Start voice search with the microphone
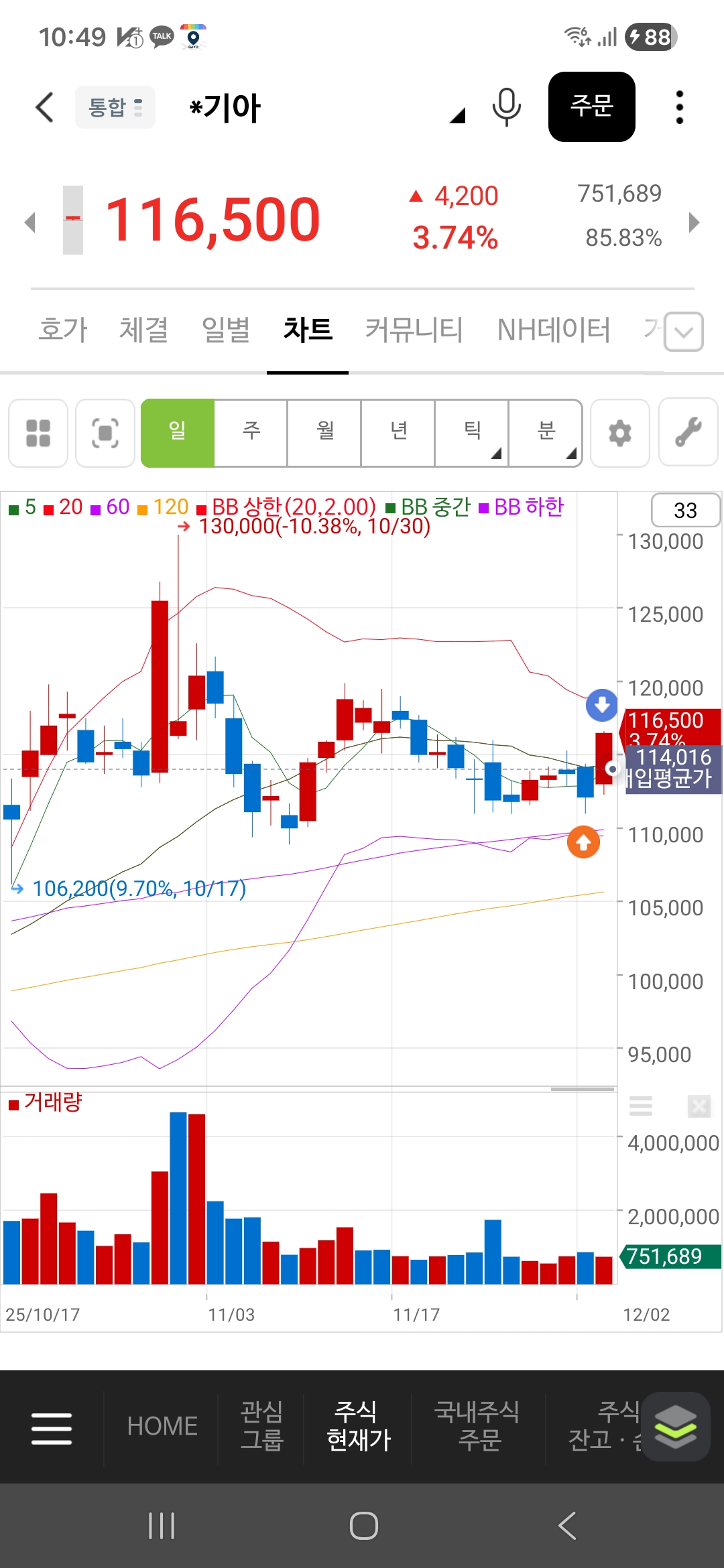The height and width of the screenshot is (1568, 724). (506, 107)
